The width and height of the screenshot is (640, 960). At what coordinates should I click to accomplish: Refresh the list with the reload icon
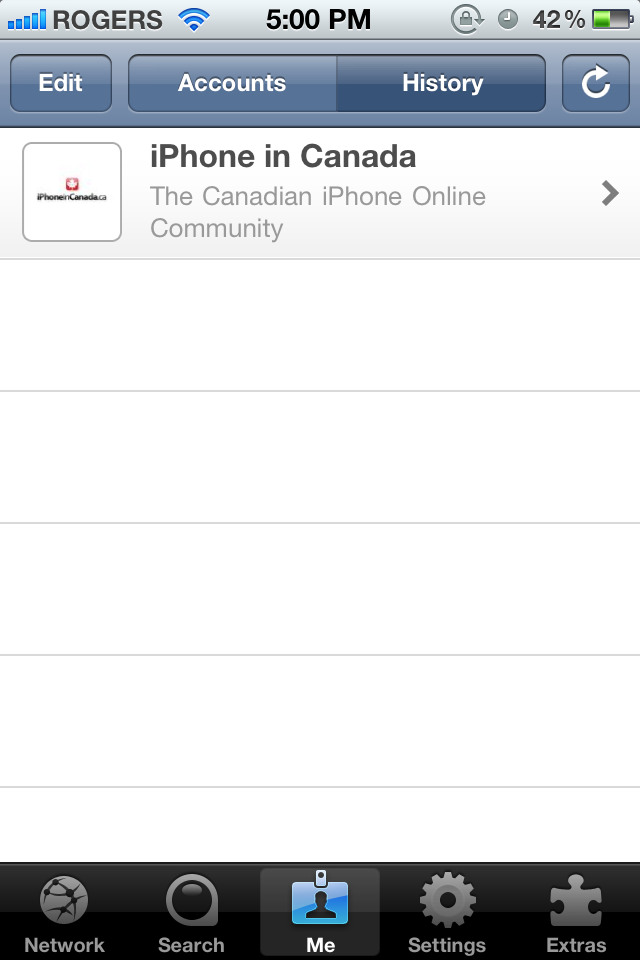coord(596,83)
